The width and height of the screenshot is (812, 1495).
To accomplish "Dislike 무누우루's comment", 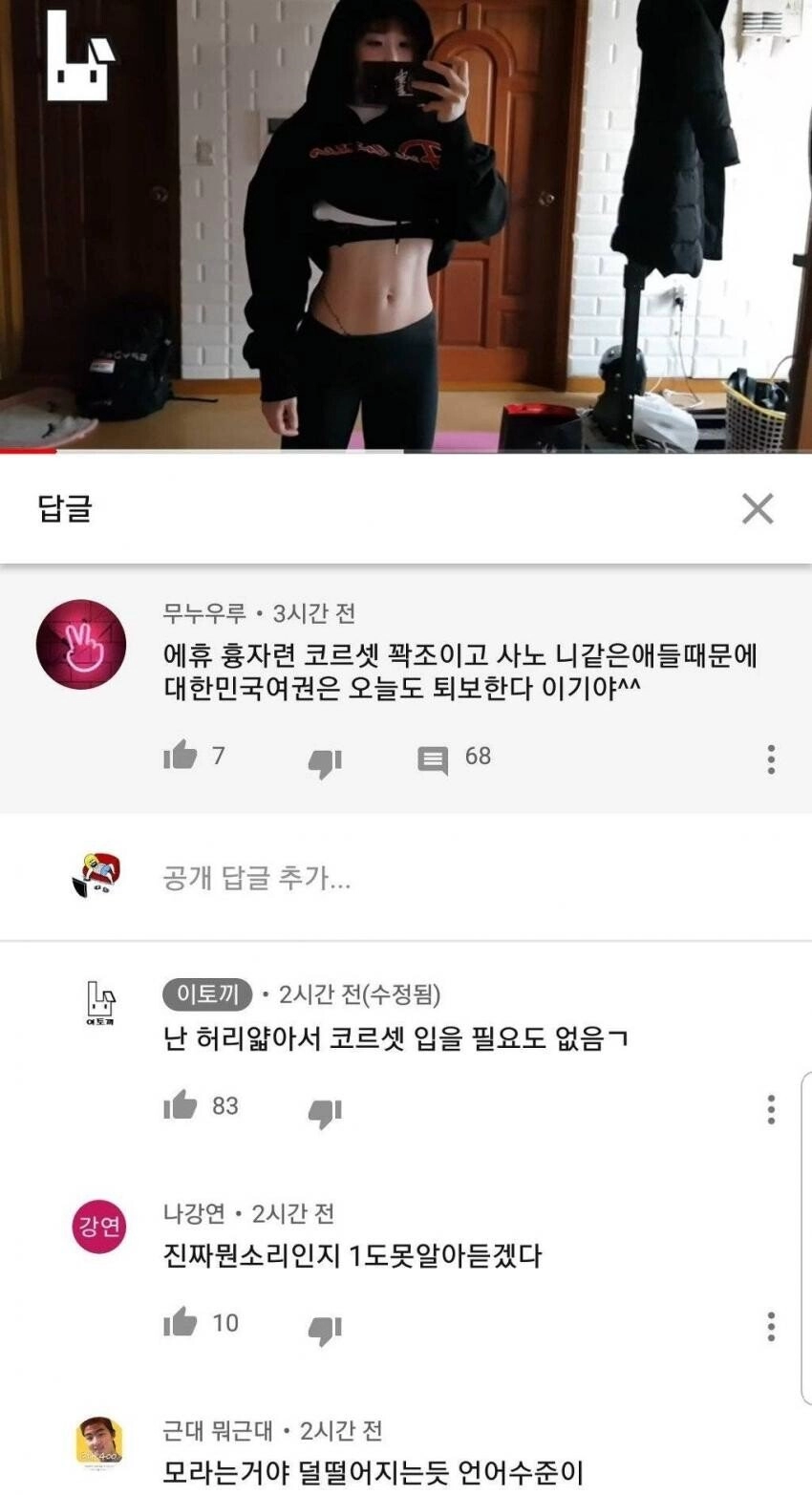I will (x=325, y=761).
